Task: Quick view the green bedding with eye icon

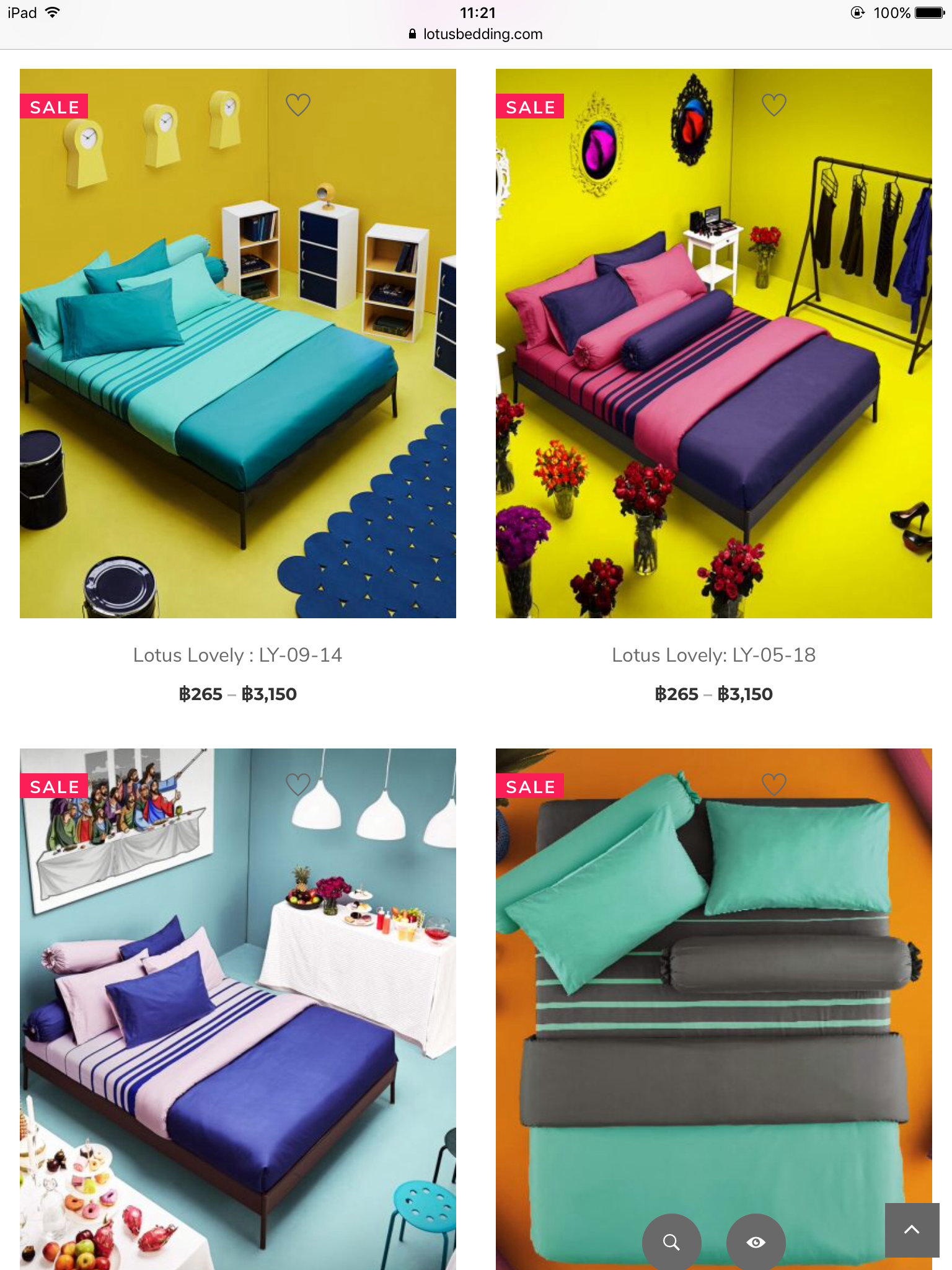Action: coord(756,1242)
